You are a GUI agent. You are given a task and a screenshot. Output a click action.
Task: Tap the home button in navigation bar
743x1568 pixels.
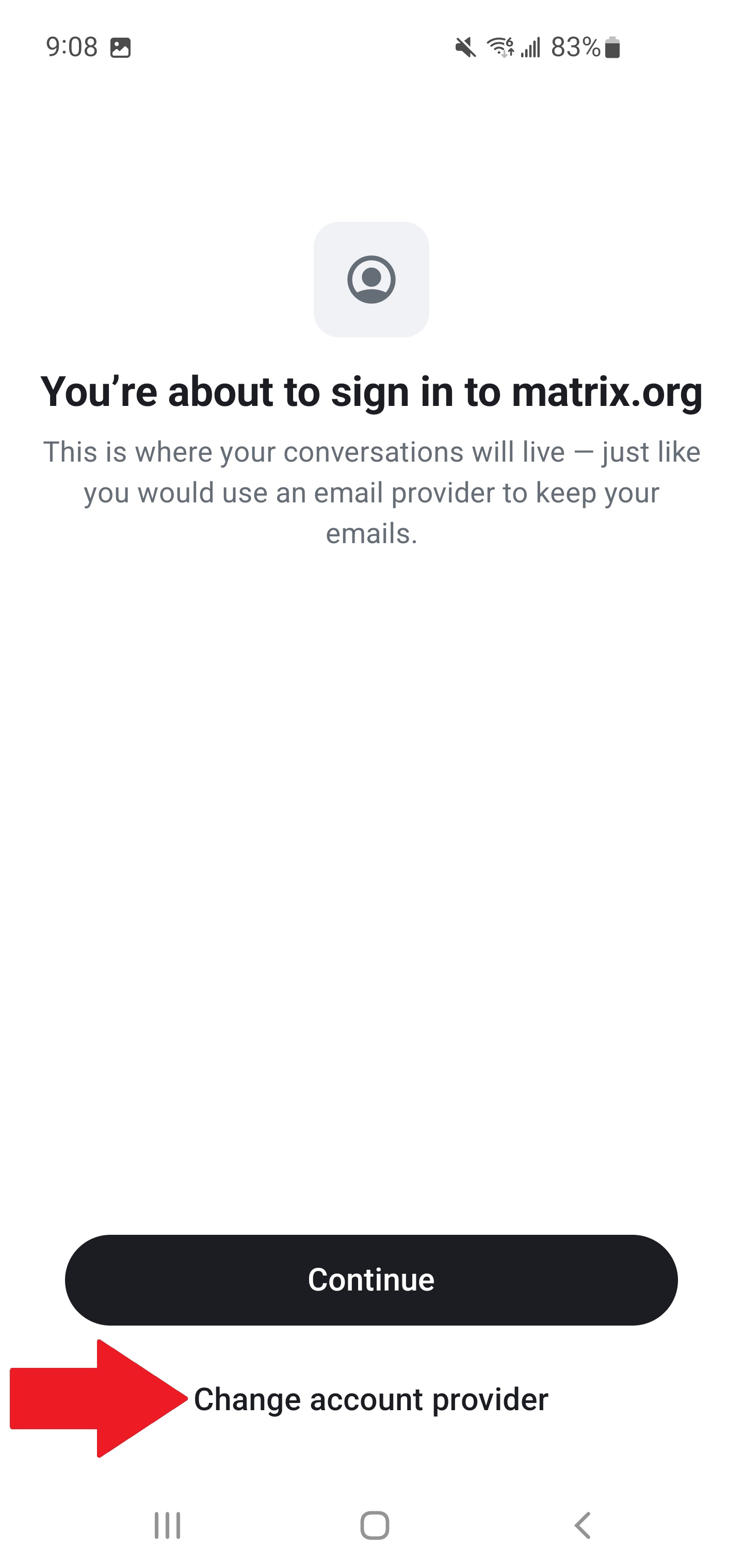coord(372,1524)
